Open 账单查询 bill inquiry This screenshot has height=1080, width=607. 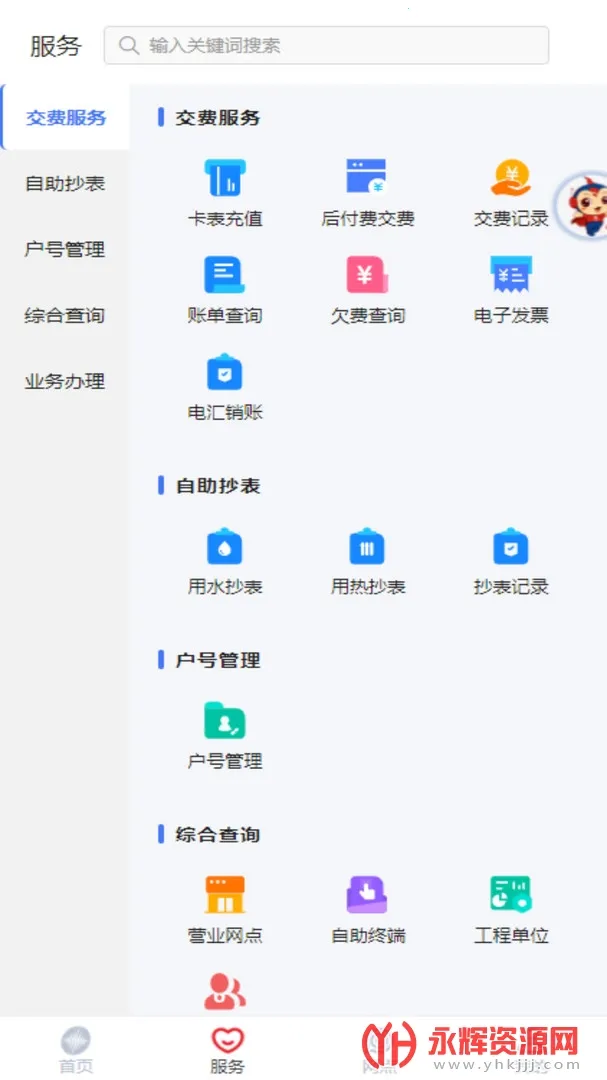coord(225,289)
